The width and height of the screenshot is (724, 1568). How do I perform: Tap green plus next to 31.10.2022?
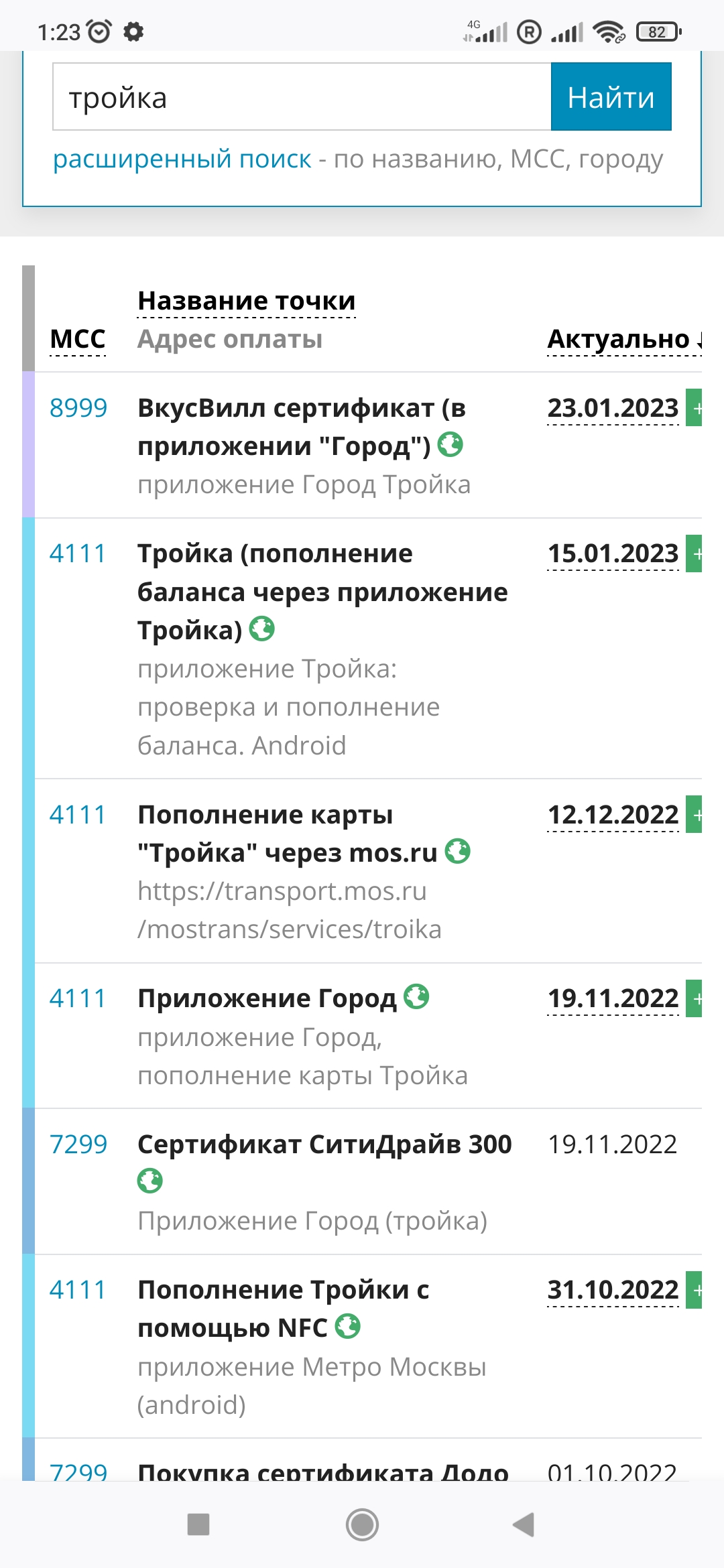(x=695, y=1290)
